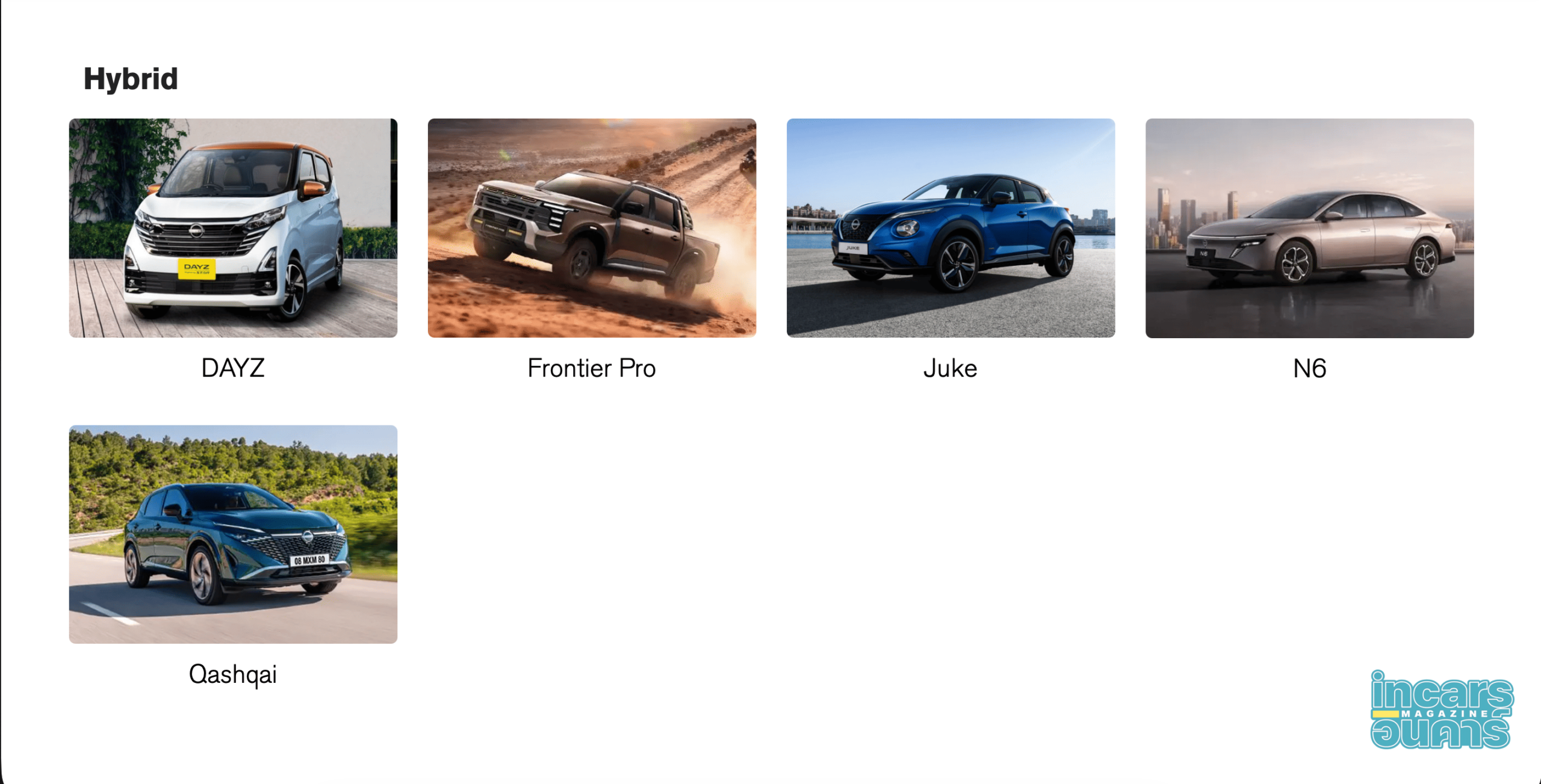Open the N6 sedan card
The width and height of the screenshot is (1541, 784).
(x=1309, y=228)
